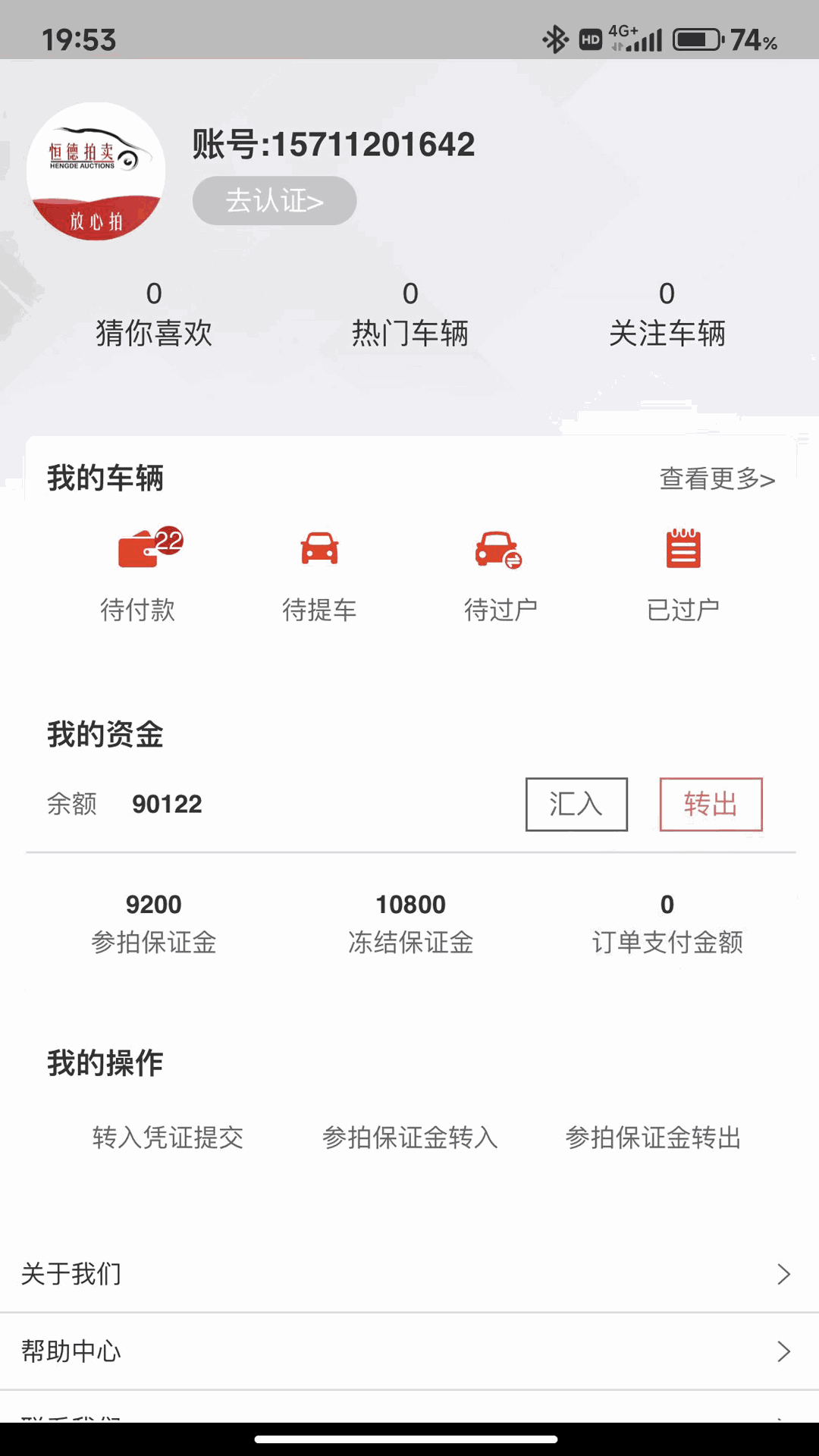Open 帮助中心 row

pos(409,1351)
